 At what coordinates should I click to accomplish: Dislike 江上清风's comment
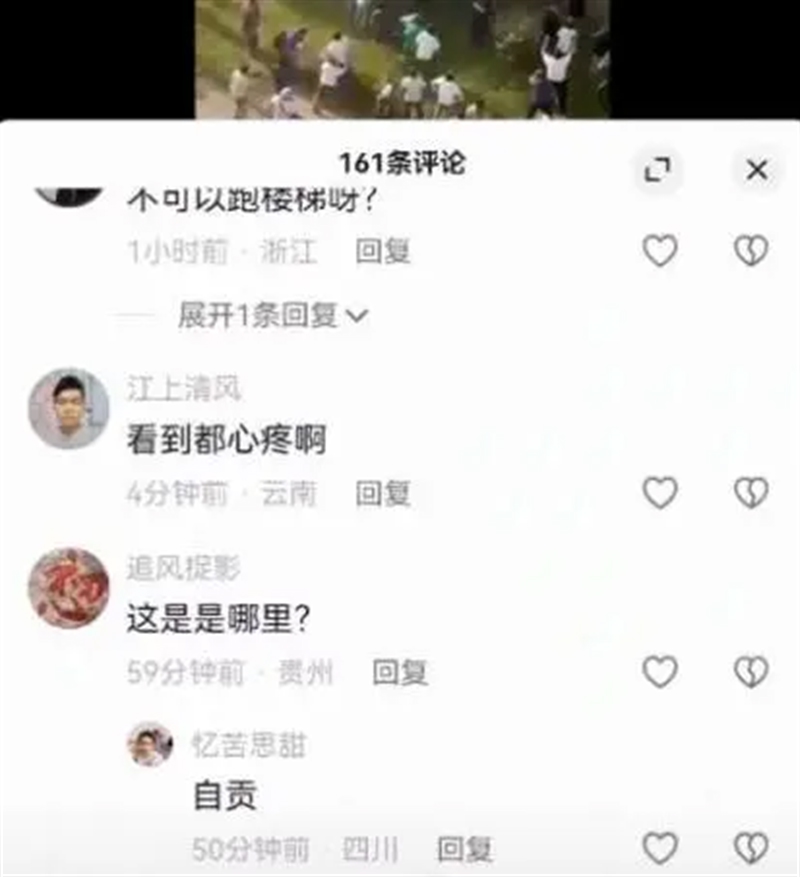click(751, 492)
